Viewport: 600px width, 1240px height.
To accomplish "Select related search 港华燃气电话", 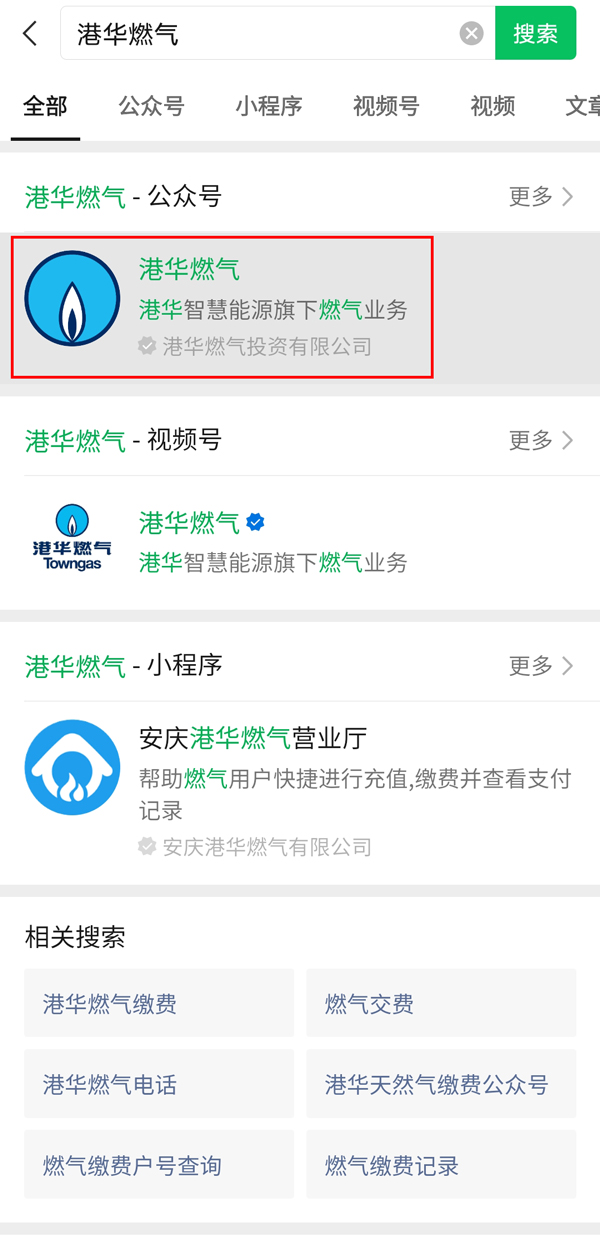I will click(x=159, y=1084).
